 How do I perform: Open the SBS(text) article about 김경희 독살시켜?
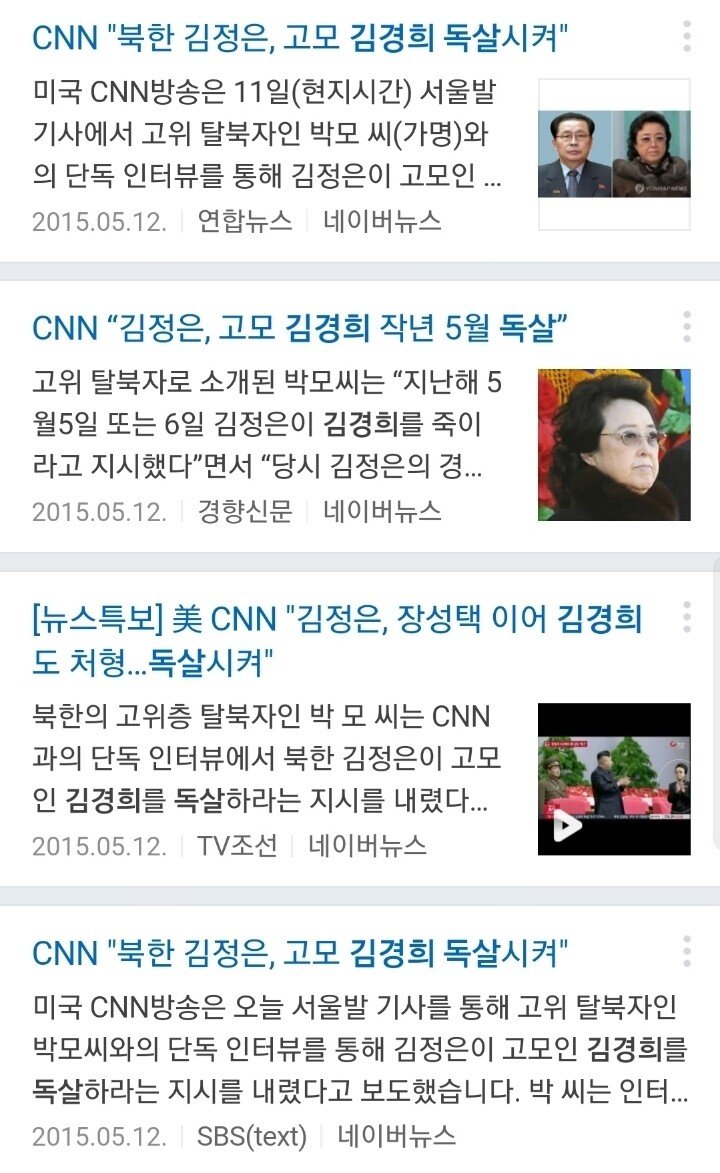pos(299,953)
